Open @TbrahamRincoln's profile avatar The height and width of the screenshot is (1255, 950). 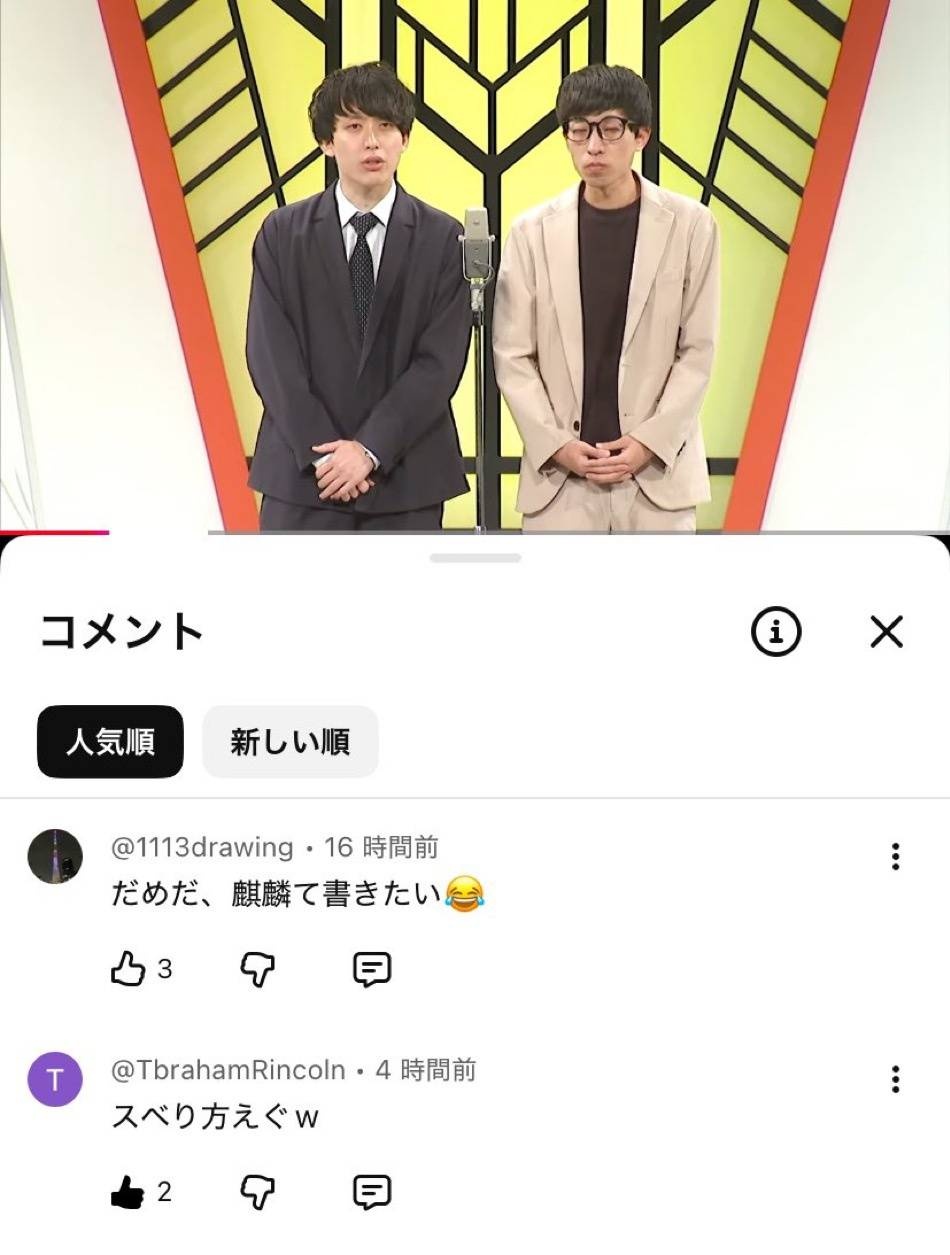point(55,1079)
